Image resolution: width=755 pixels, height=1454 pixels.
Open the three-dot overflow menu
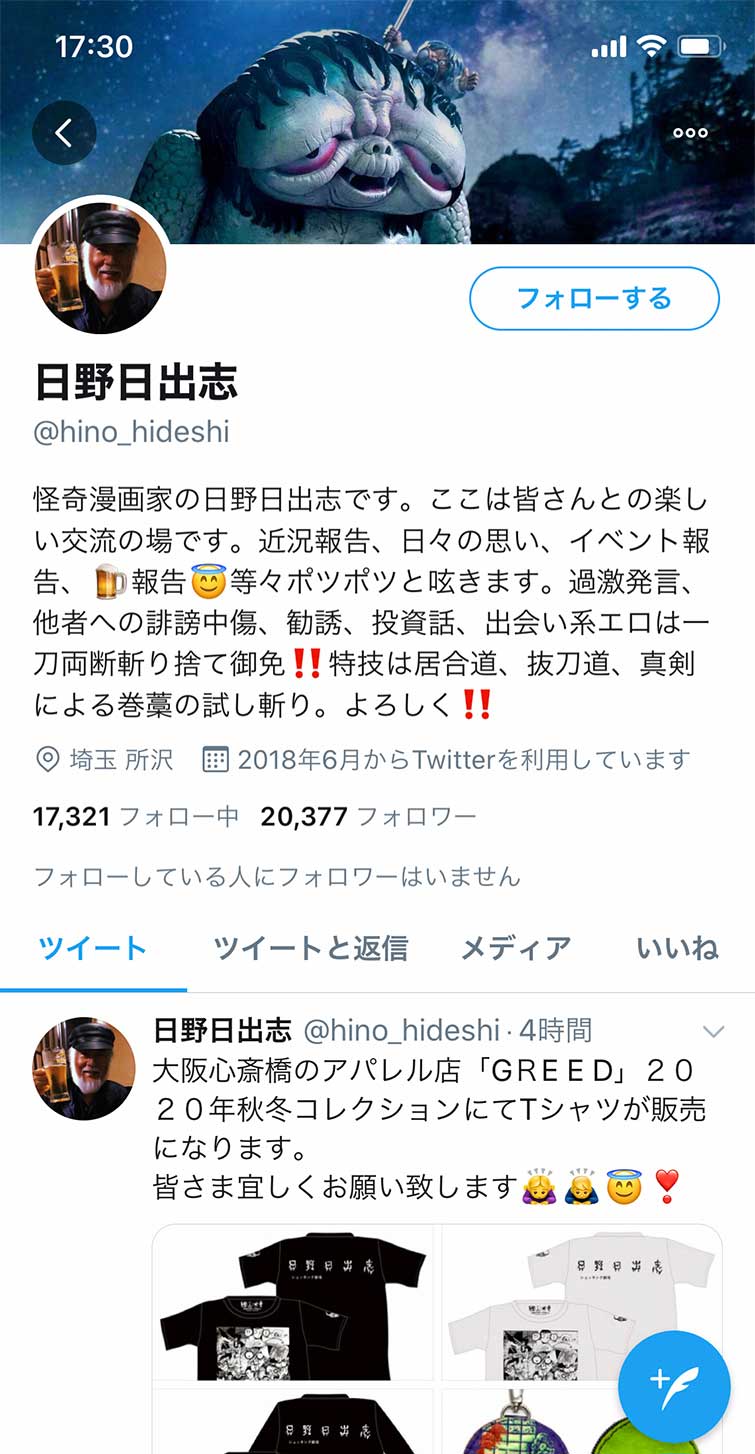[690, 132]
